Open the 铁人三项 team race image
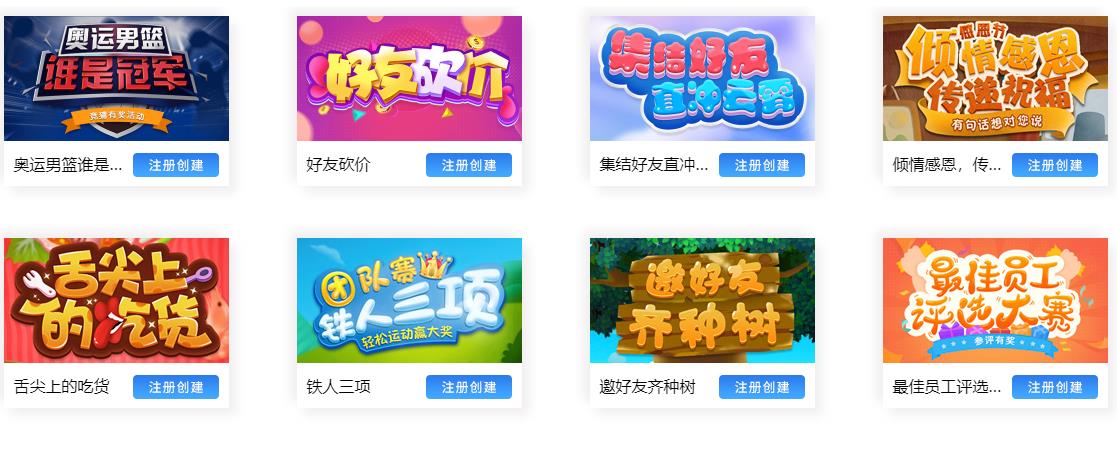 point(409,300)
